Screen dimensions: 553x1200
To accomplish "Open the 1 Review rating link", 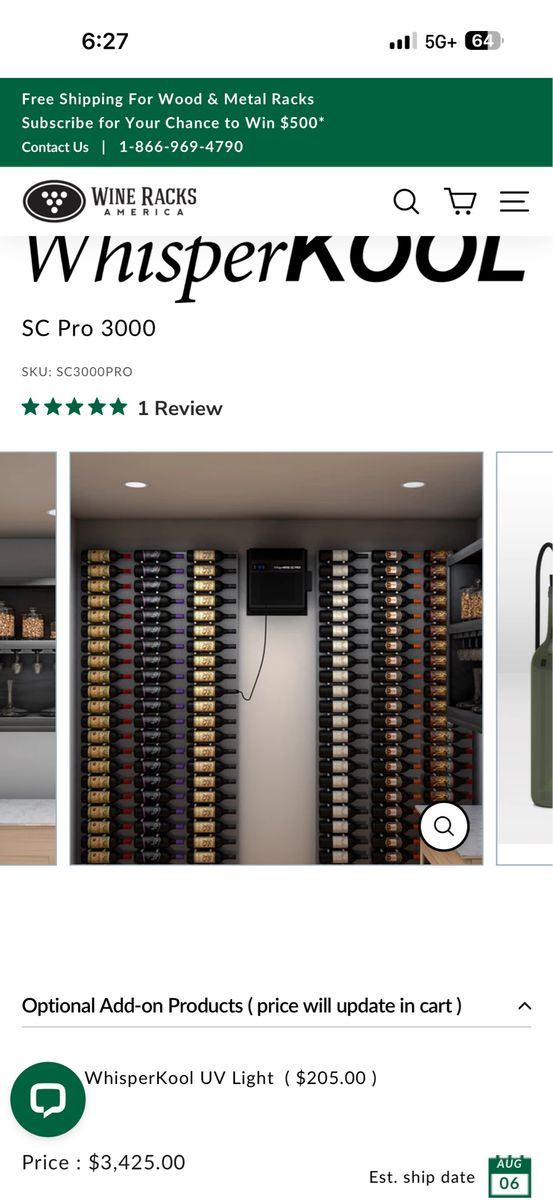I will (x=180, y=408).
